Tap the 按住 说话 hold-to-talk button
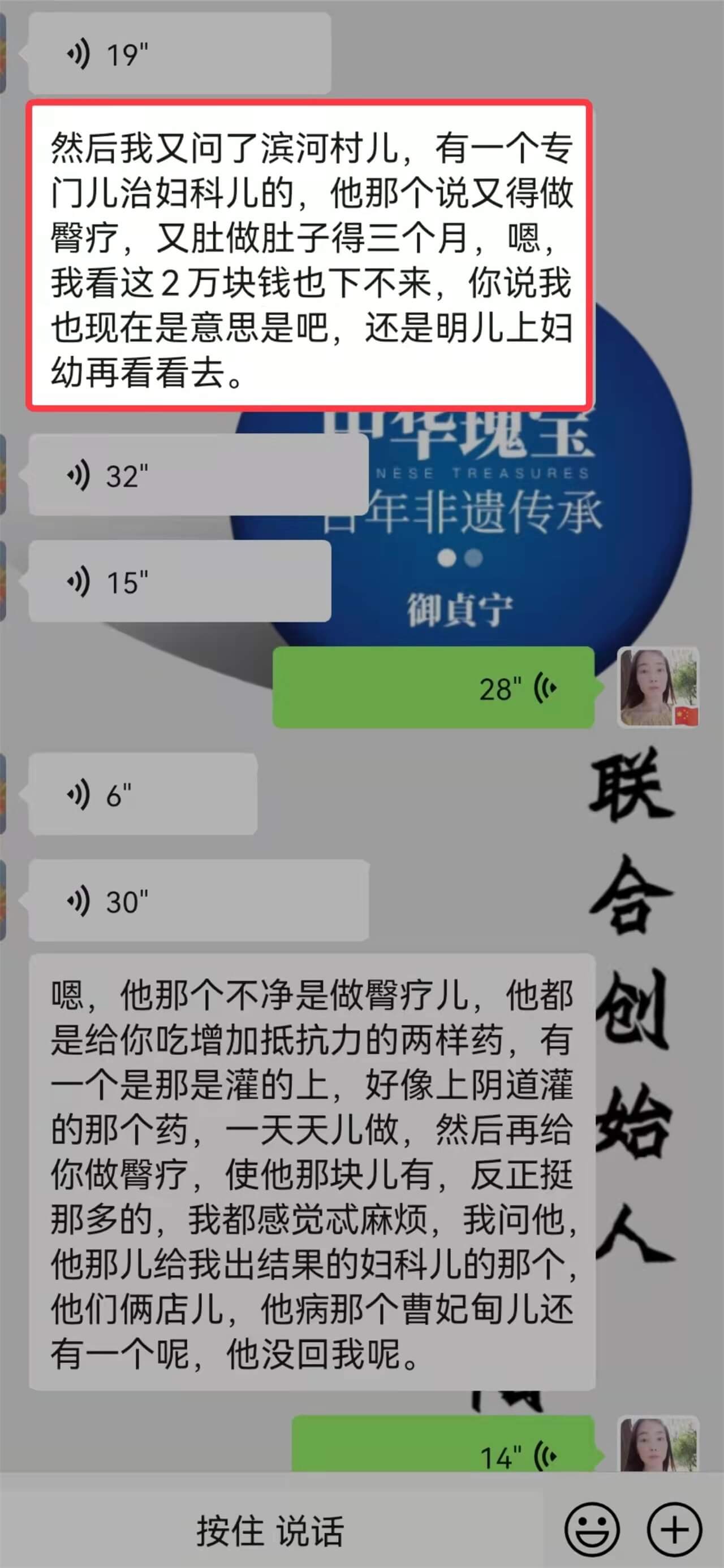 (x=270, y=1530)
